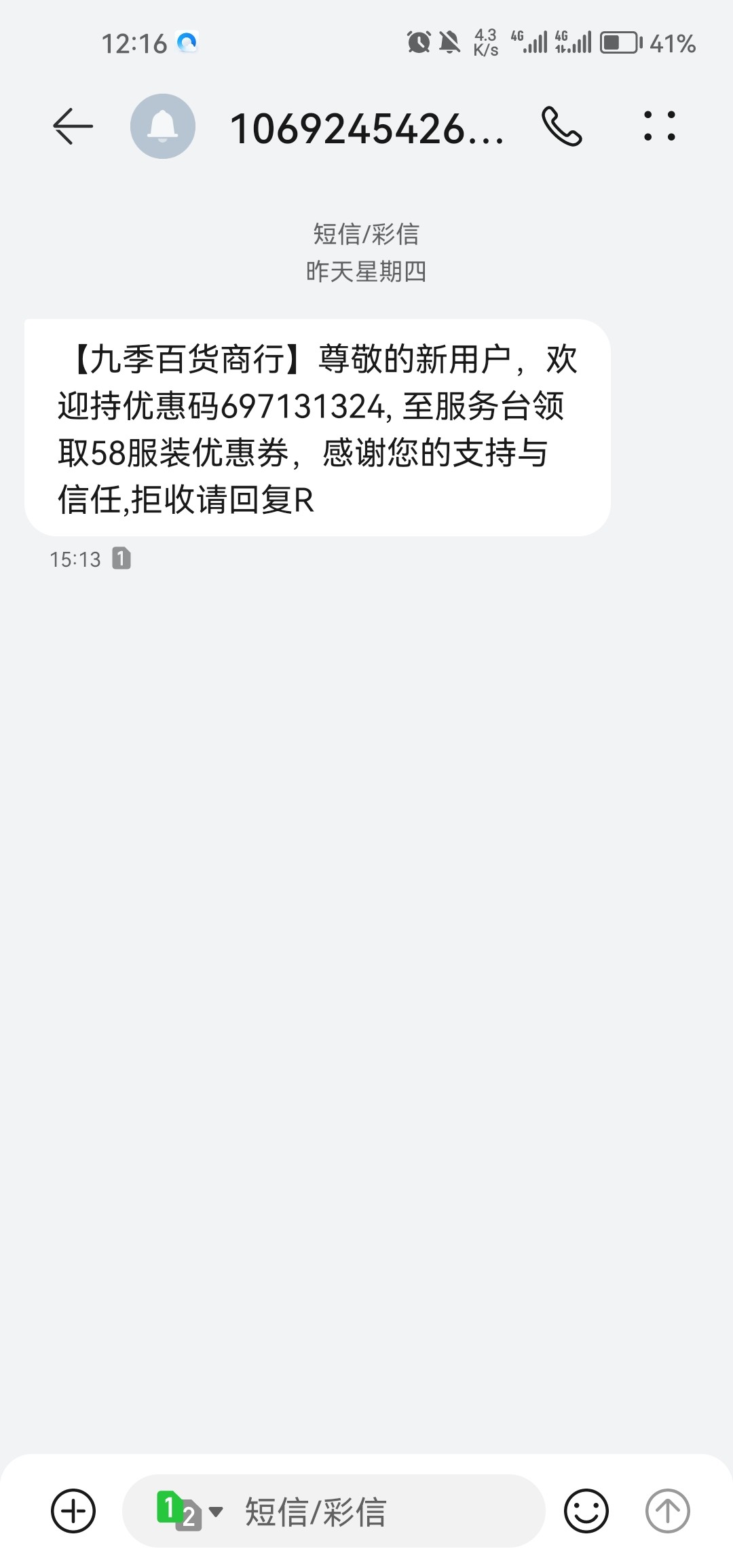
Task: Switch the SIM card selector
Action: [189, 1510]
